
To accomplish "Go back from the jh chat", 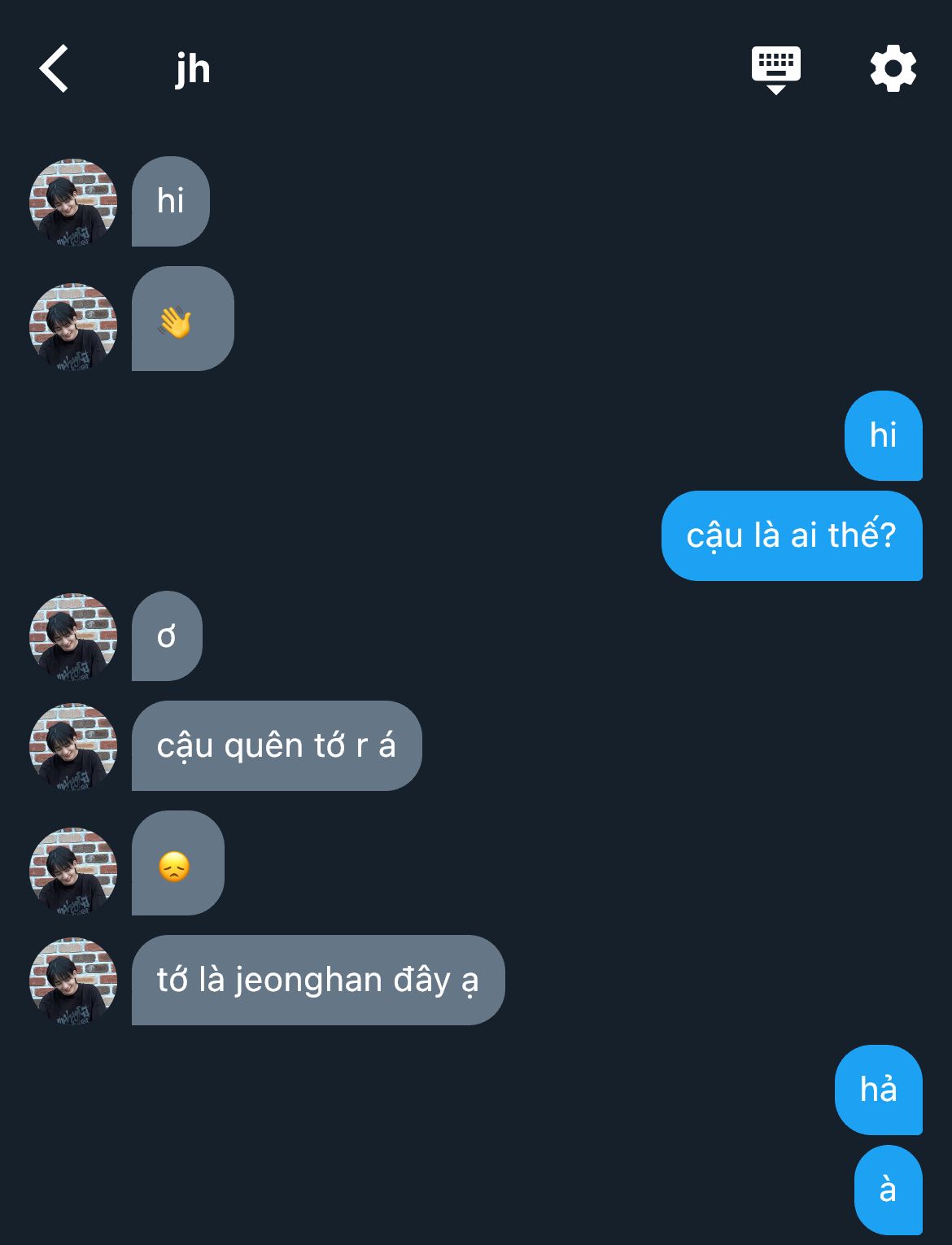I will [54, 69].
